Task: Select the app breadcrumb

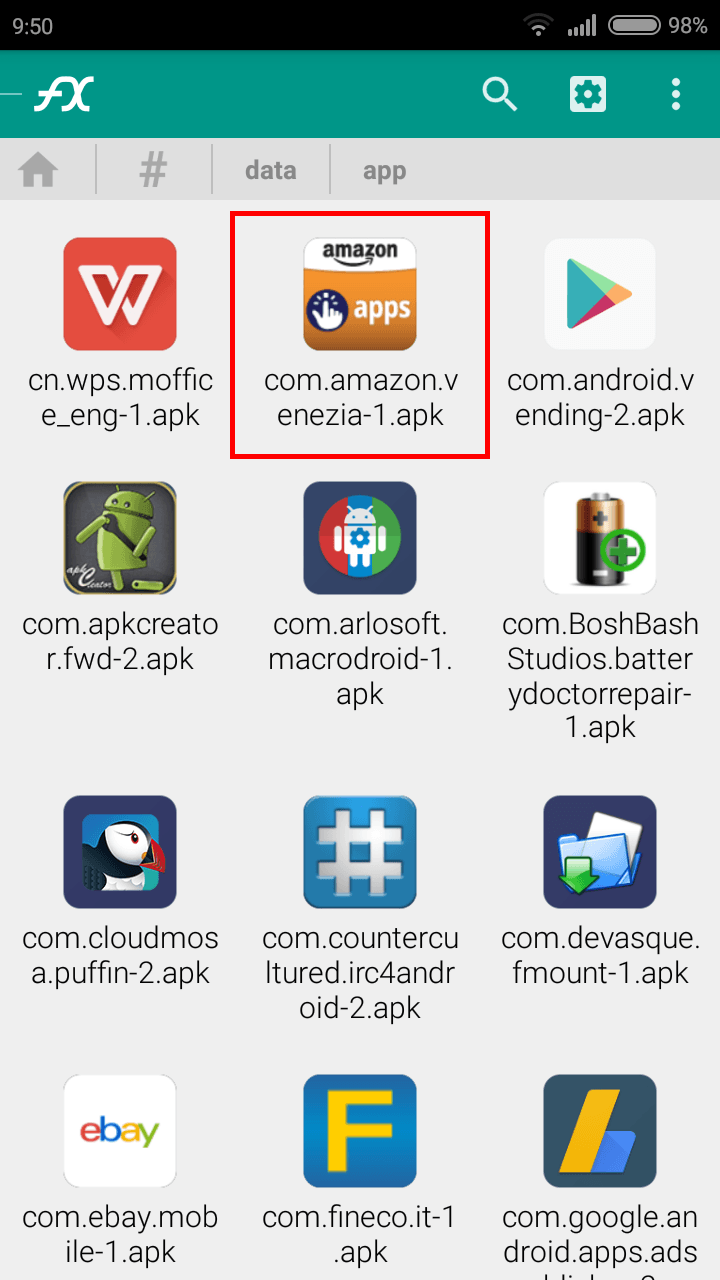Action: point(384,171)
